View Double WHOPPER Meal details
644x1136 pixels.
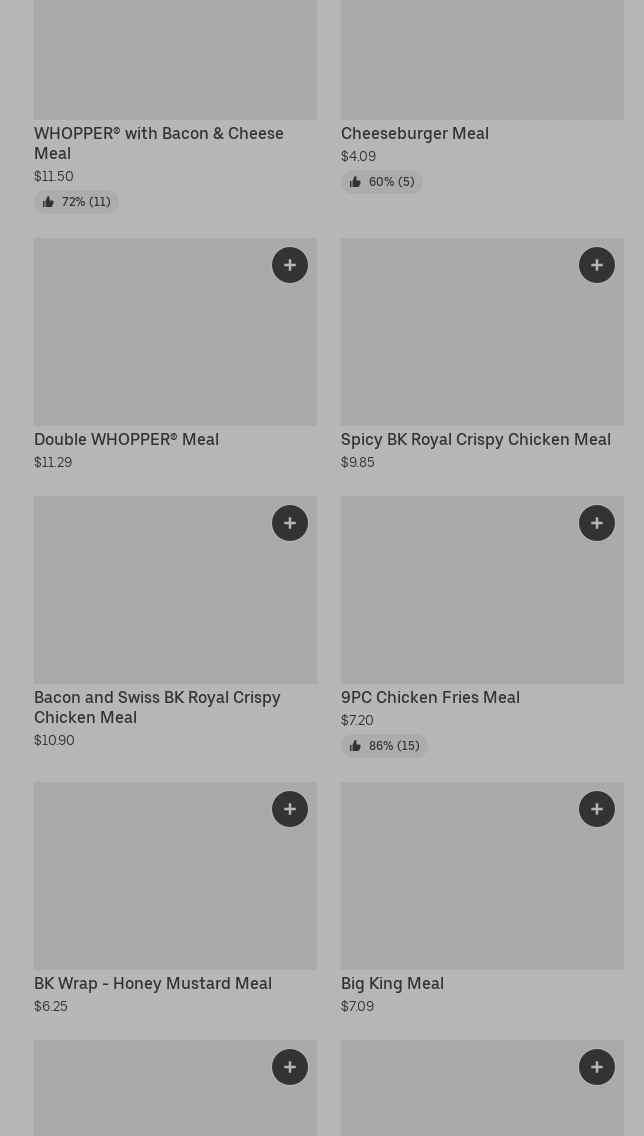[126, 439]
